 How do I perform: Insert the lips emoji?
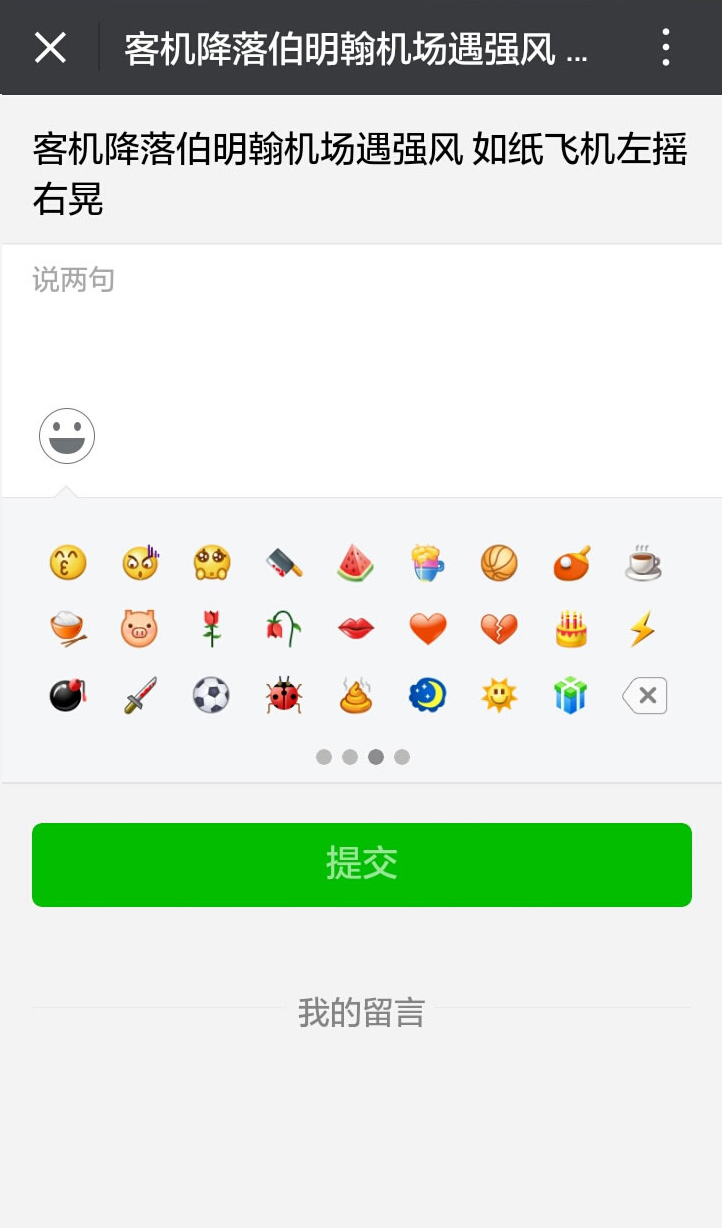point(355,629)
